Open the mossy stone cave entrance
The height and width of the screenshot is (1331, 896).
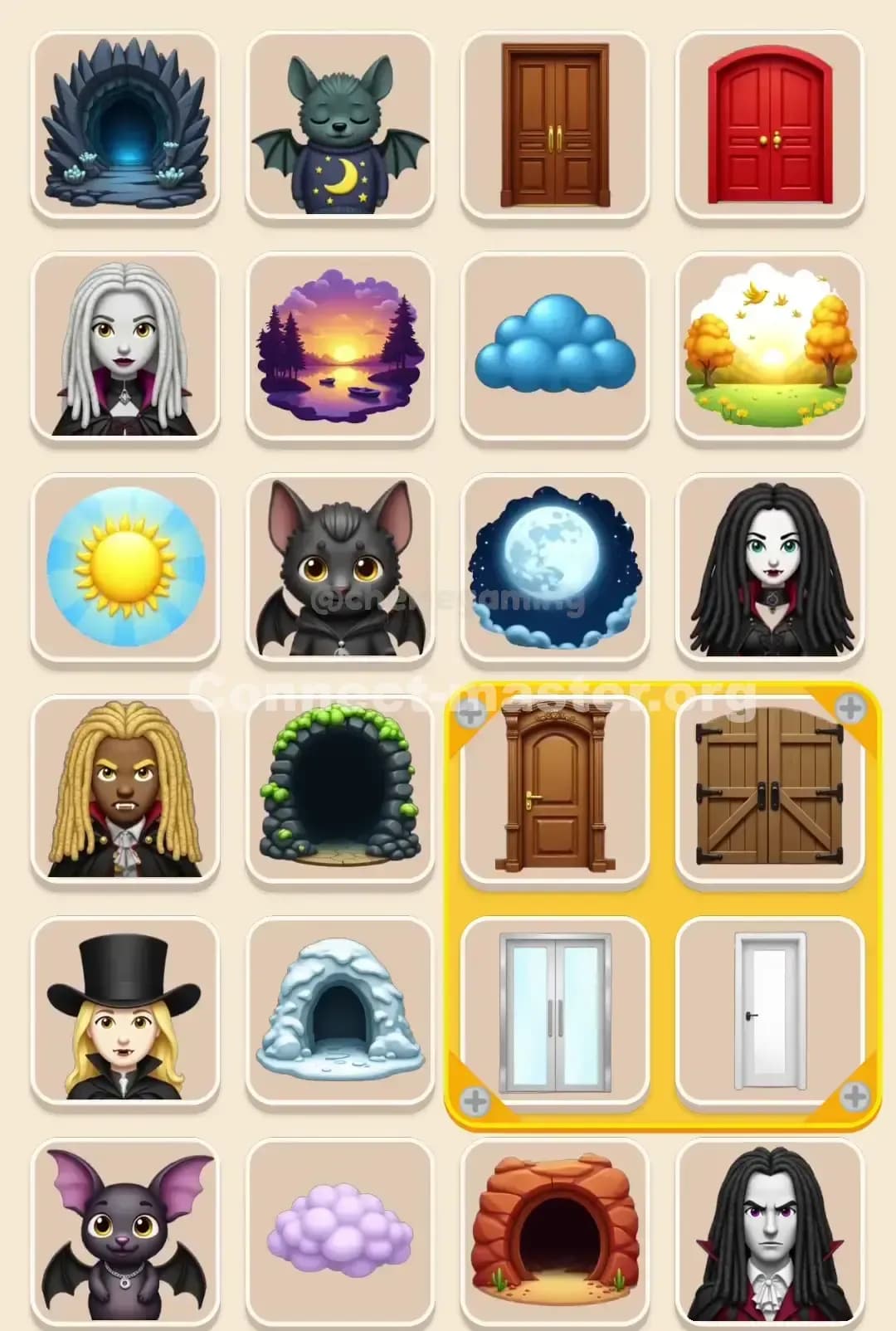point(338,792)
